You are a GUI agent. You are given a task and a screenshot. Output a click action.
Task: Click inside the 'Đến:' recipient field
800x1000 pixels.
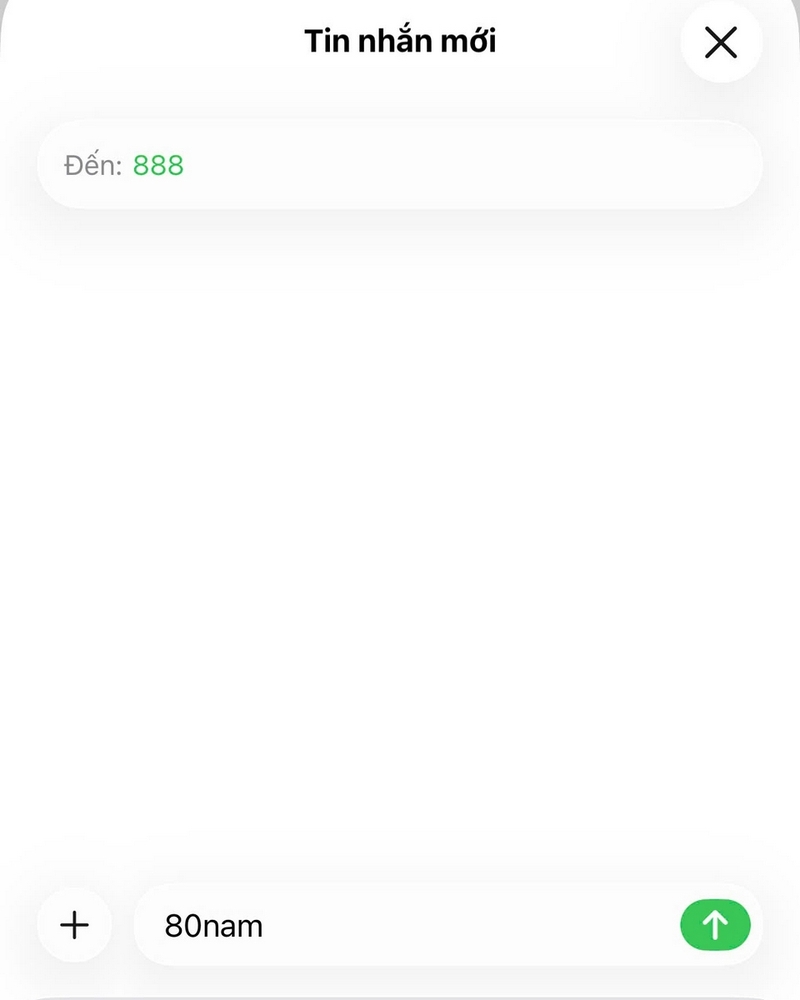click(400, 165)
